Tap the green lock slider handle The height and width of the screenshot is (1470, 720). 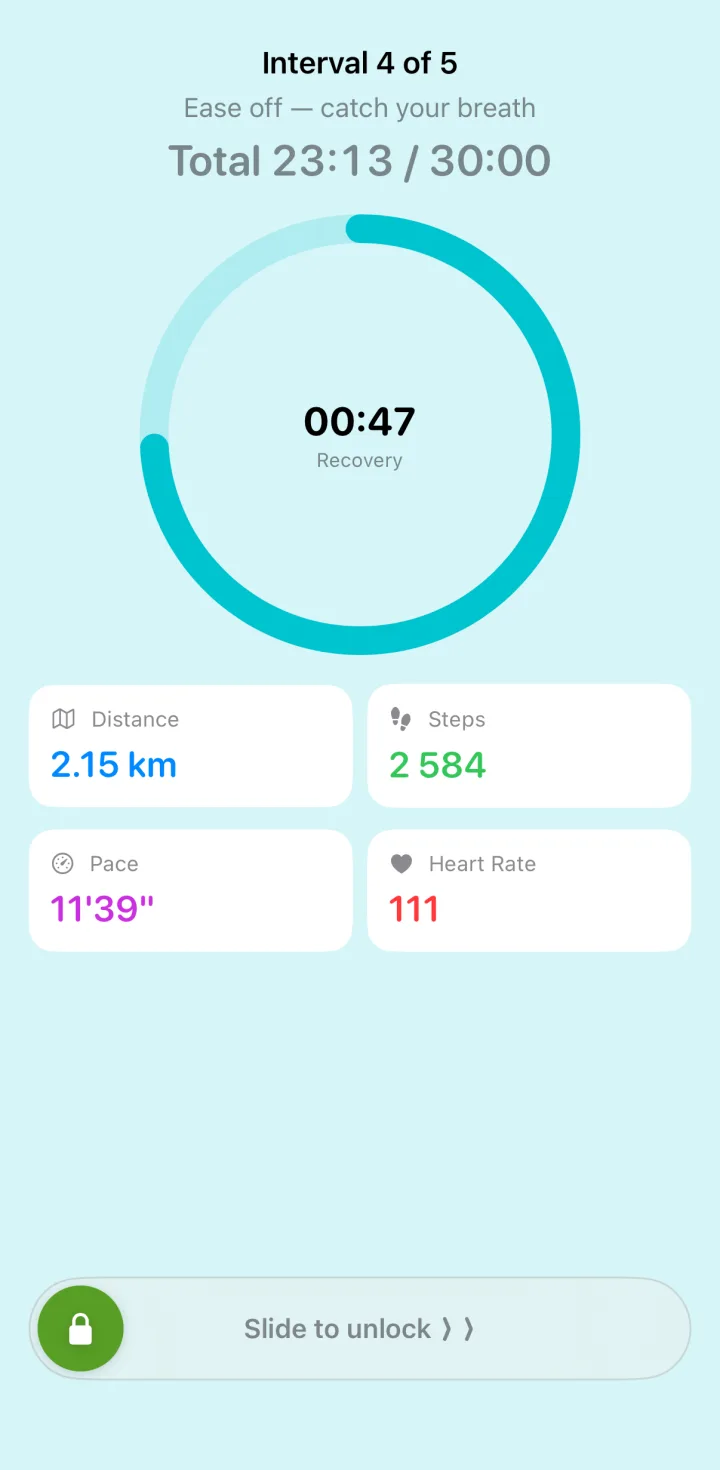pos(80,1328)
